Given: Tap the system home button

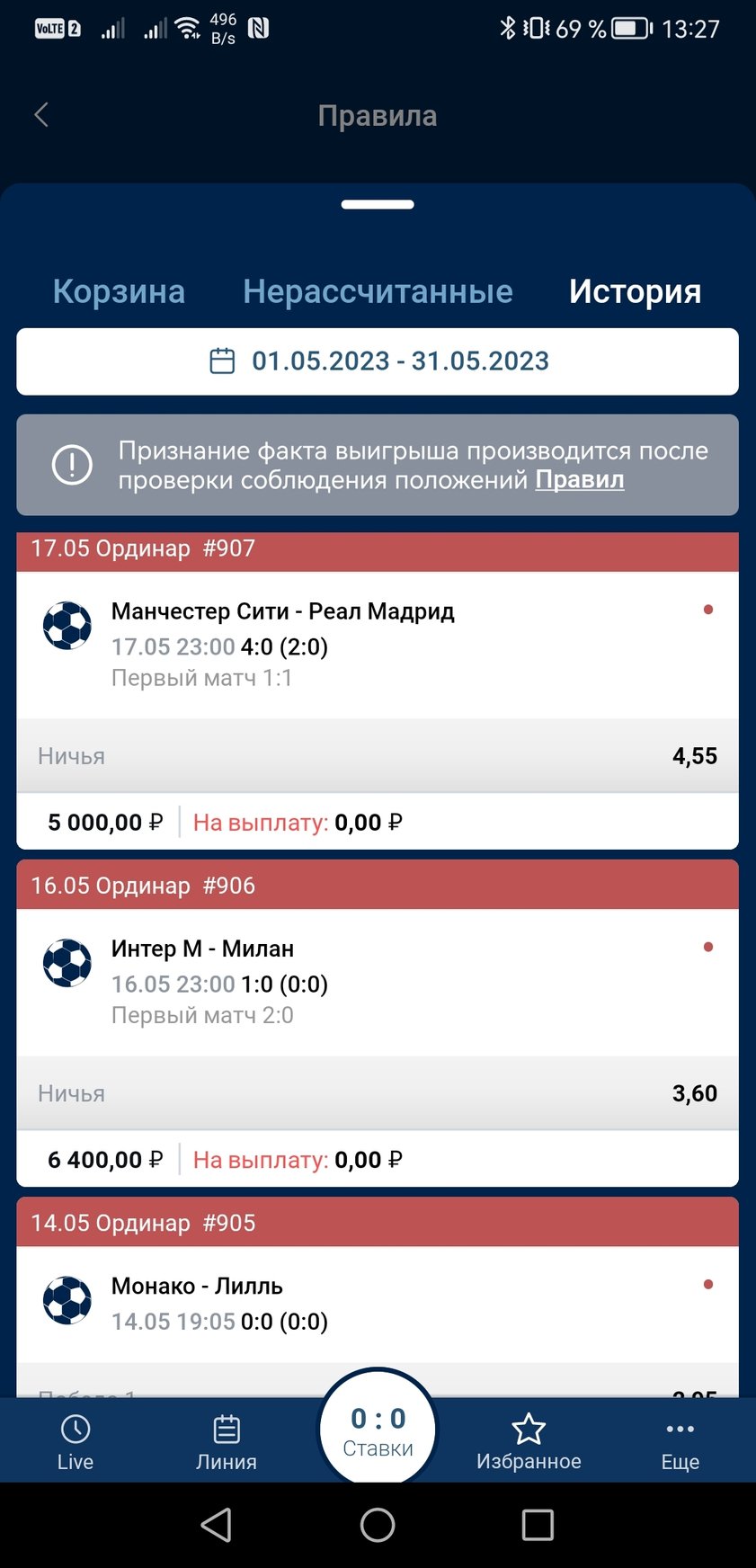Looking at the screenshot, I should pos(378,1525).
